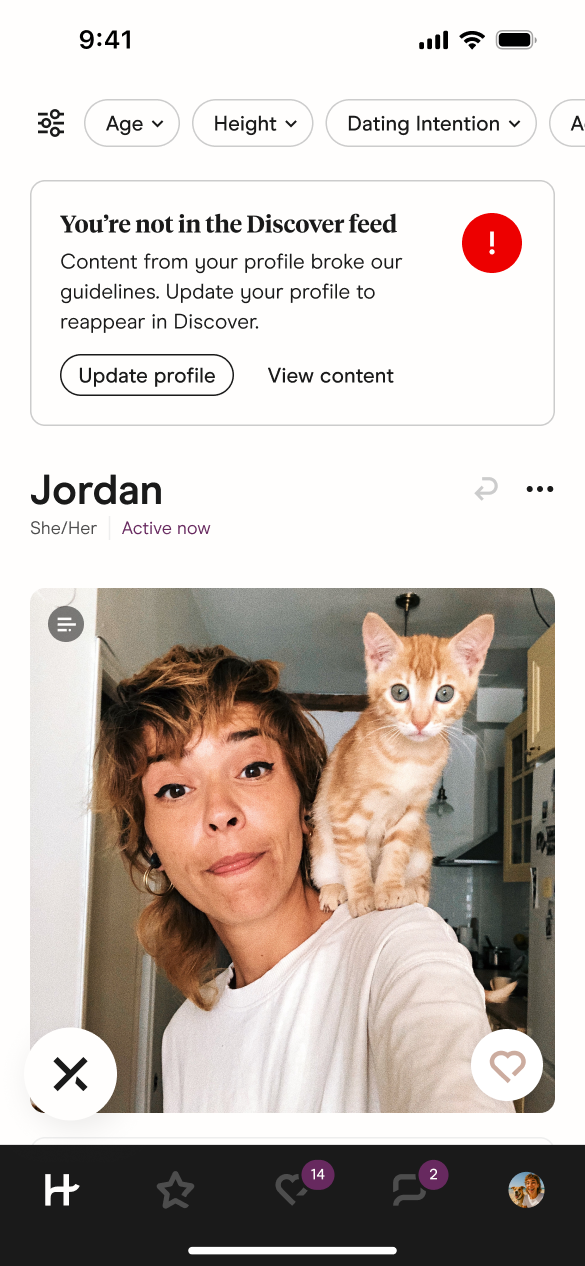Open the View content link
The width and height of the screenshot is (585, 1266).
coord(331,376)
